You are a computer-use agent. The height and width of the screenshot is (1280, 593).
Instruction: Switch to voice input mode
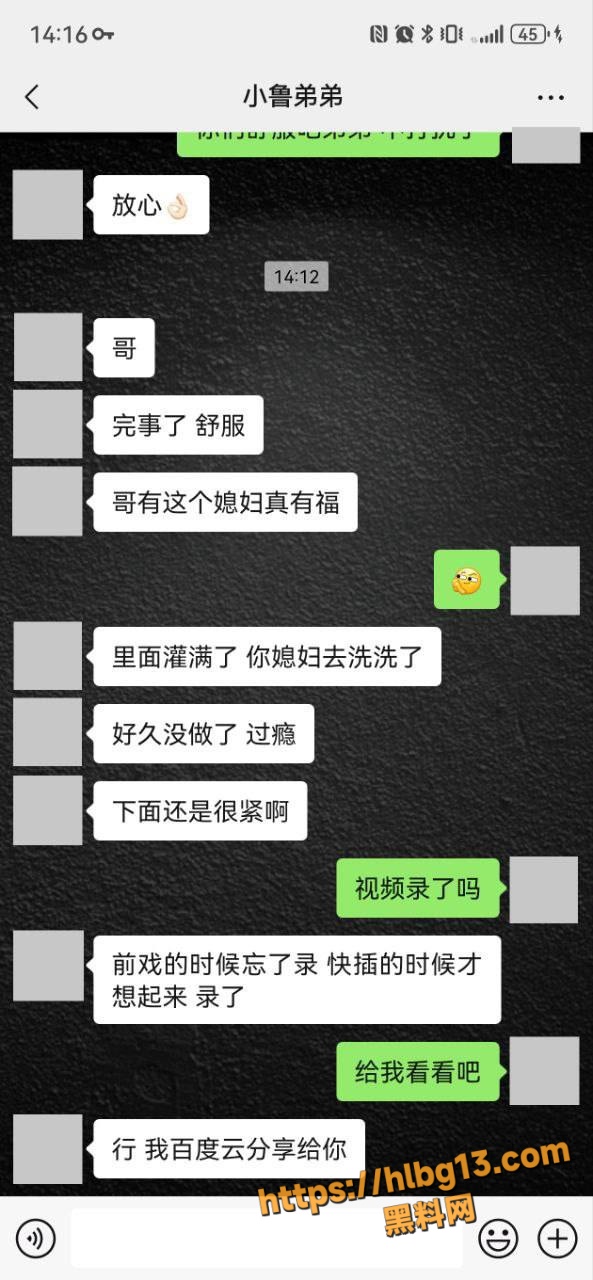[35, 1239]
